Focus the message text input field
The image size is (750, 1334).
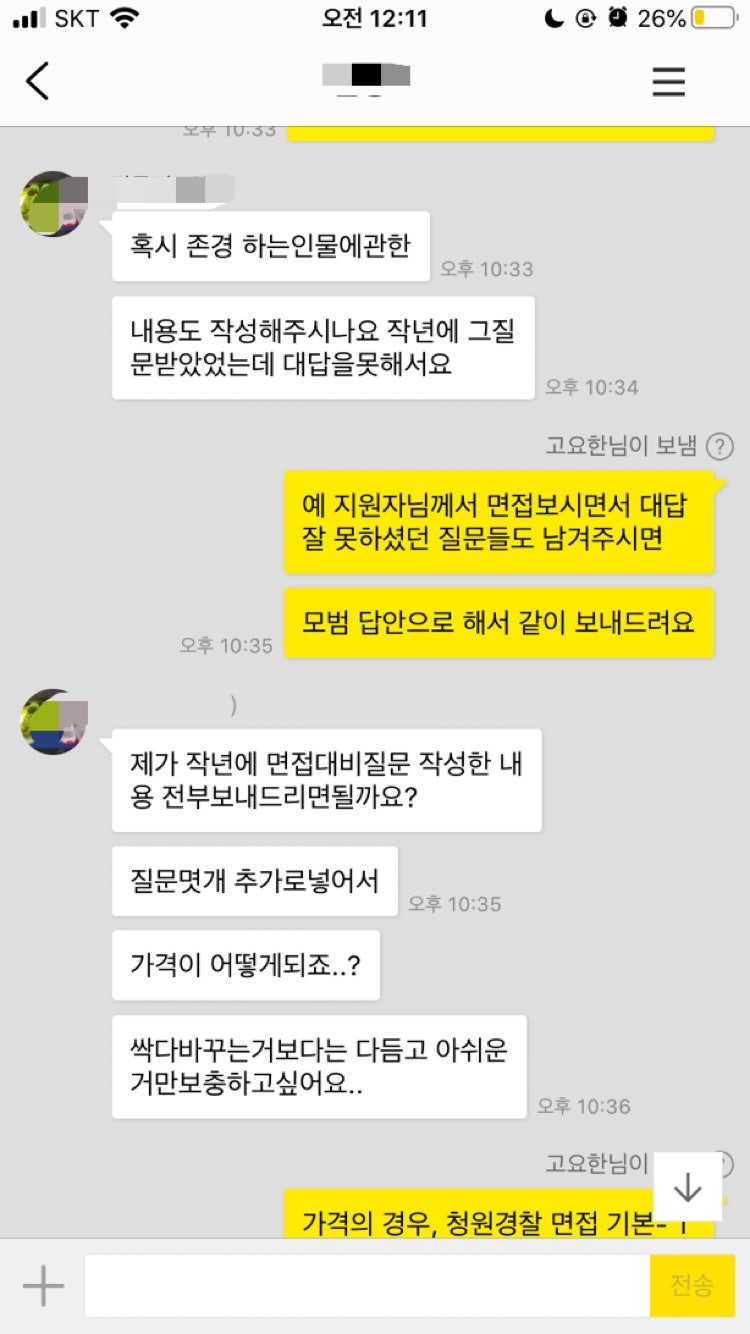coord(366,1286)
